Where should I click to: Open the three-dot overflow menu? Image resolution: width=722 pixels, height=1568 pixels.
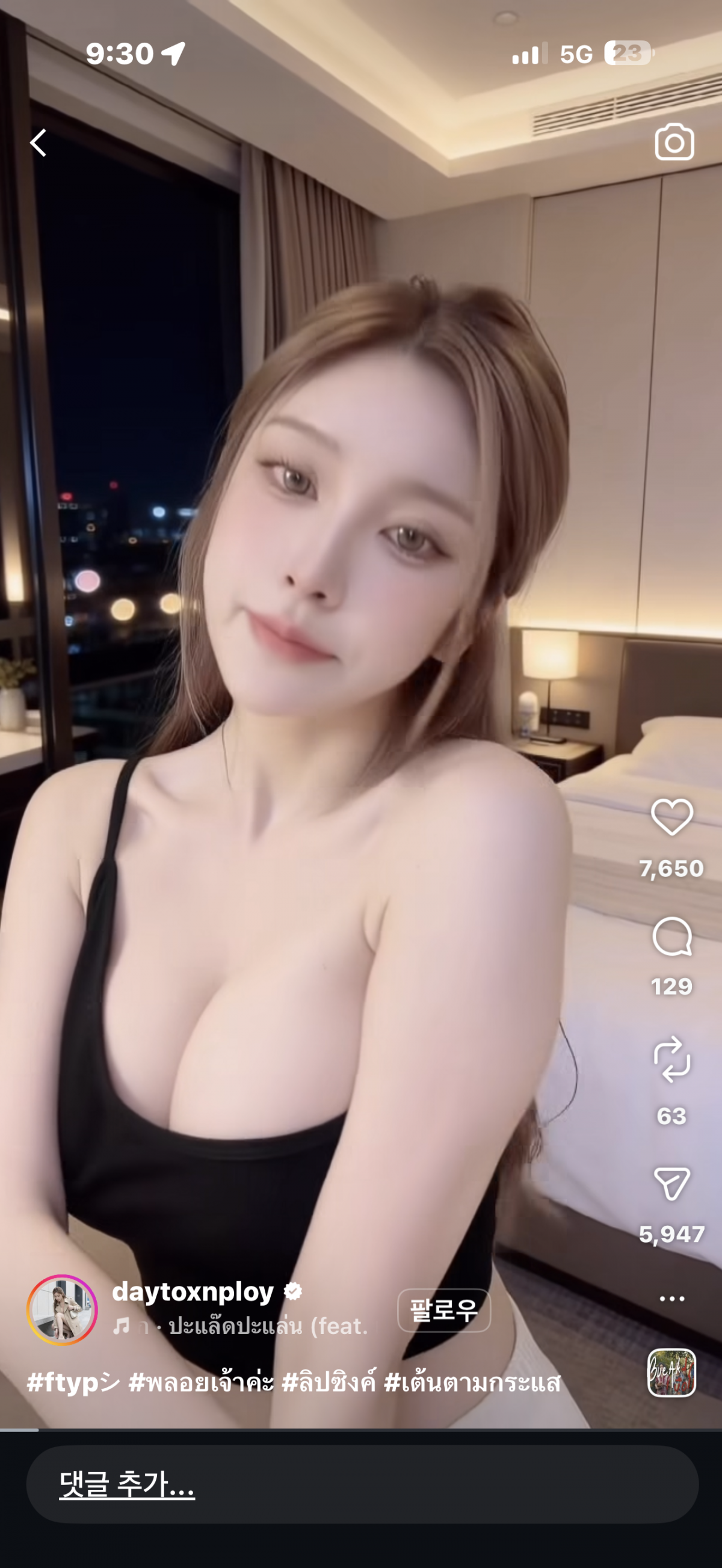pyautogui.click(x=671, y=1299)
